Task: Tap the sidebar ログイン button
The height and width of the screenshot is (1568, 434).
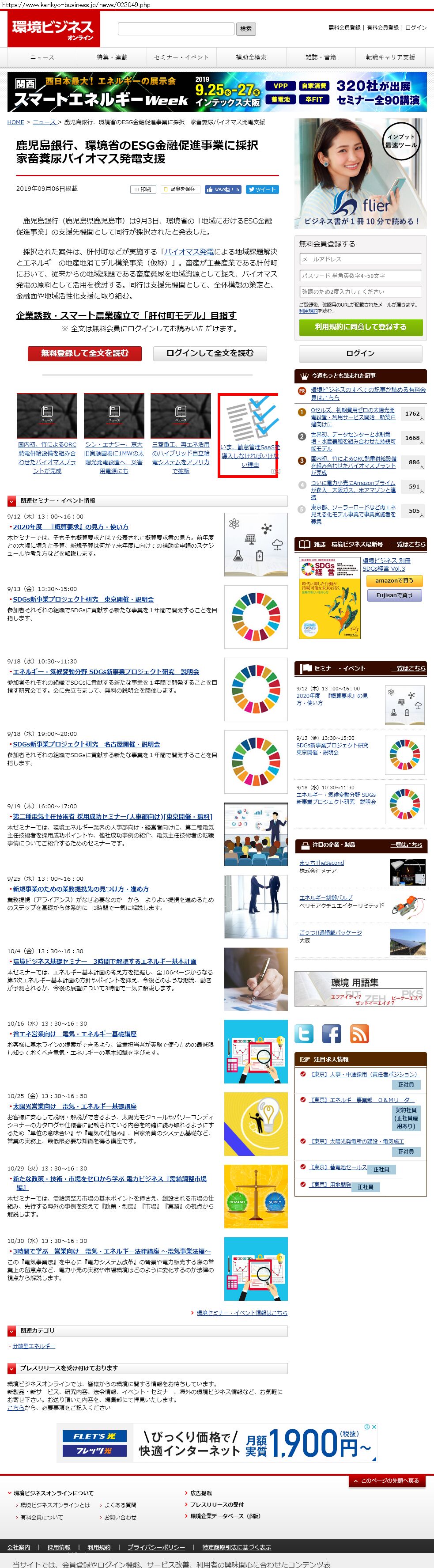Action: [x=360, y=354]
